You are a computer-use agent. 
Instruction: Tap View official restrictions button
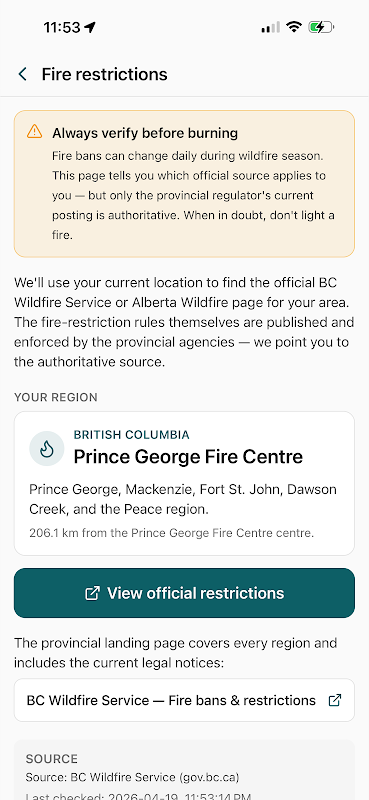pyautogui.click(x=184, y=593)
